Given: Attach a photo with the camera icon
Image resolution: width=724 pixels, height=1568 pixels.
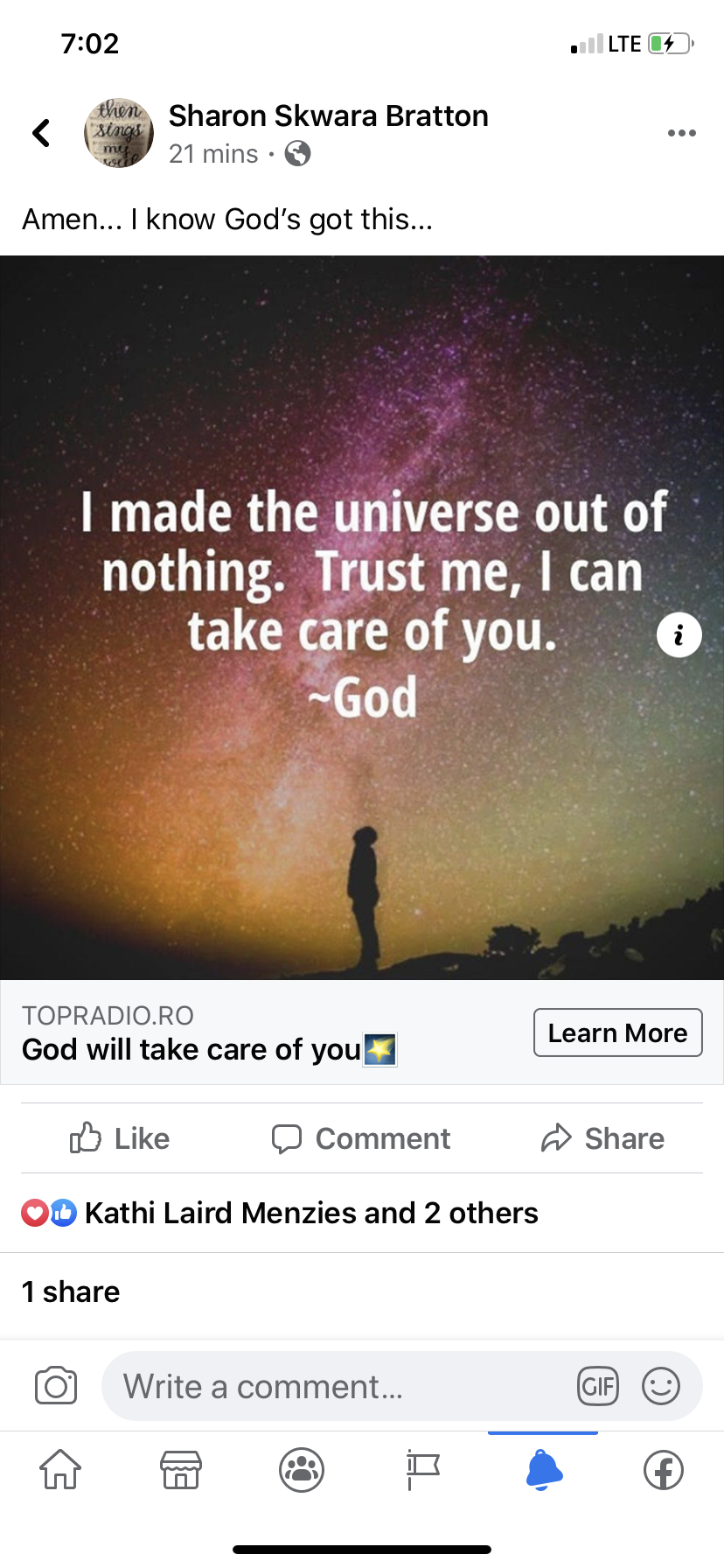Looking at the screenshot, I should coord(56,1386).
